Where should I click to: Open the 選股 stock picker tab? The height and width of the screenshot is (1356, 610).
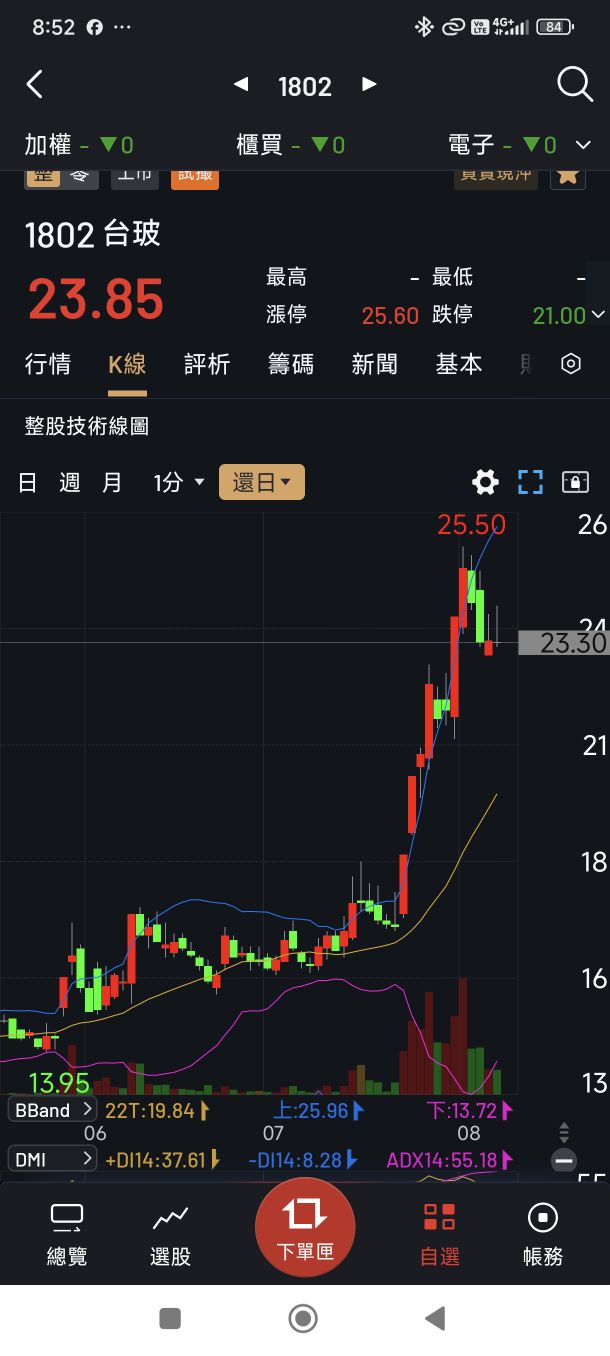click(x=170, y=1235)
